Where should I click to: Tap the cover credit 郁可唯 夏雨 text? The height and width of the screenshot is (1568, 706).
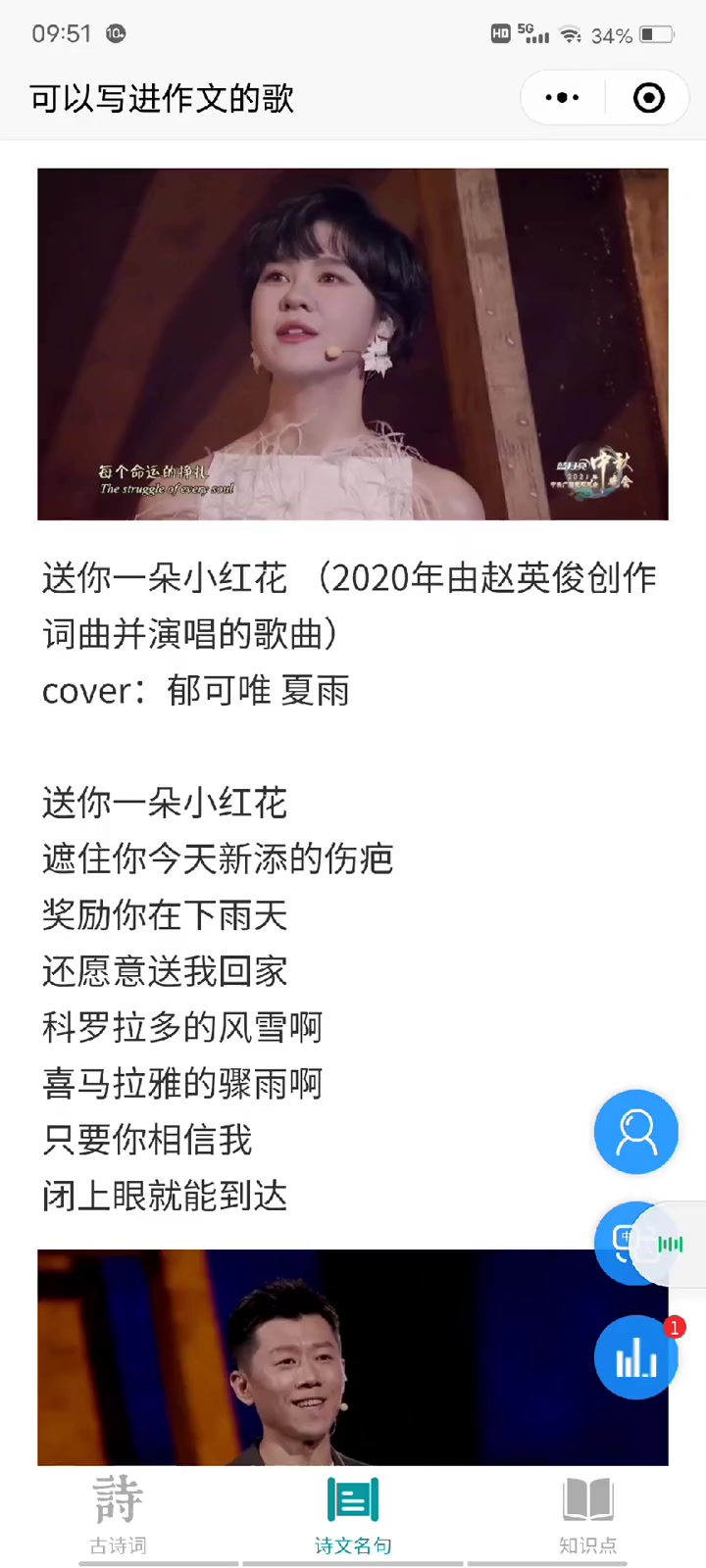point(258,691)
